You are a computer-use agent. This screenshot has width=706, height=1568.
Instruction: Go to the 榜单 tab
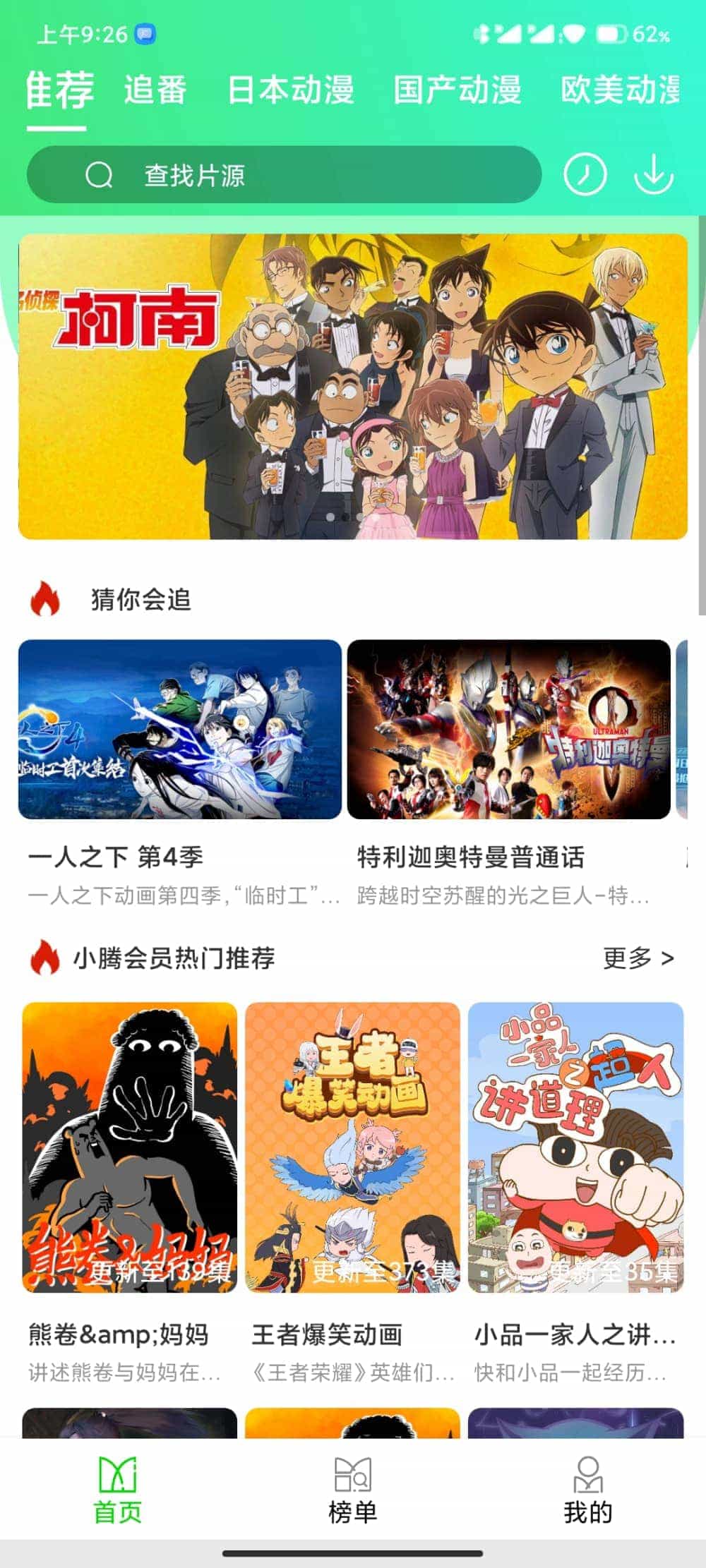pyautogui.click(x=352, y=1489)
